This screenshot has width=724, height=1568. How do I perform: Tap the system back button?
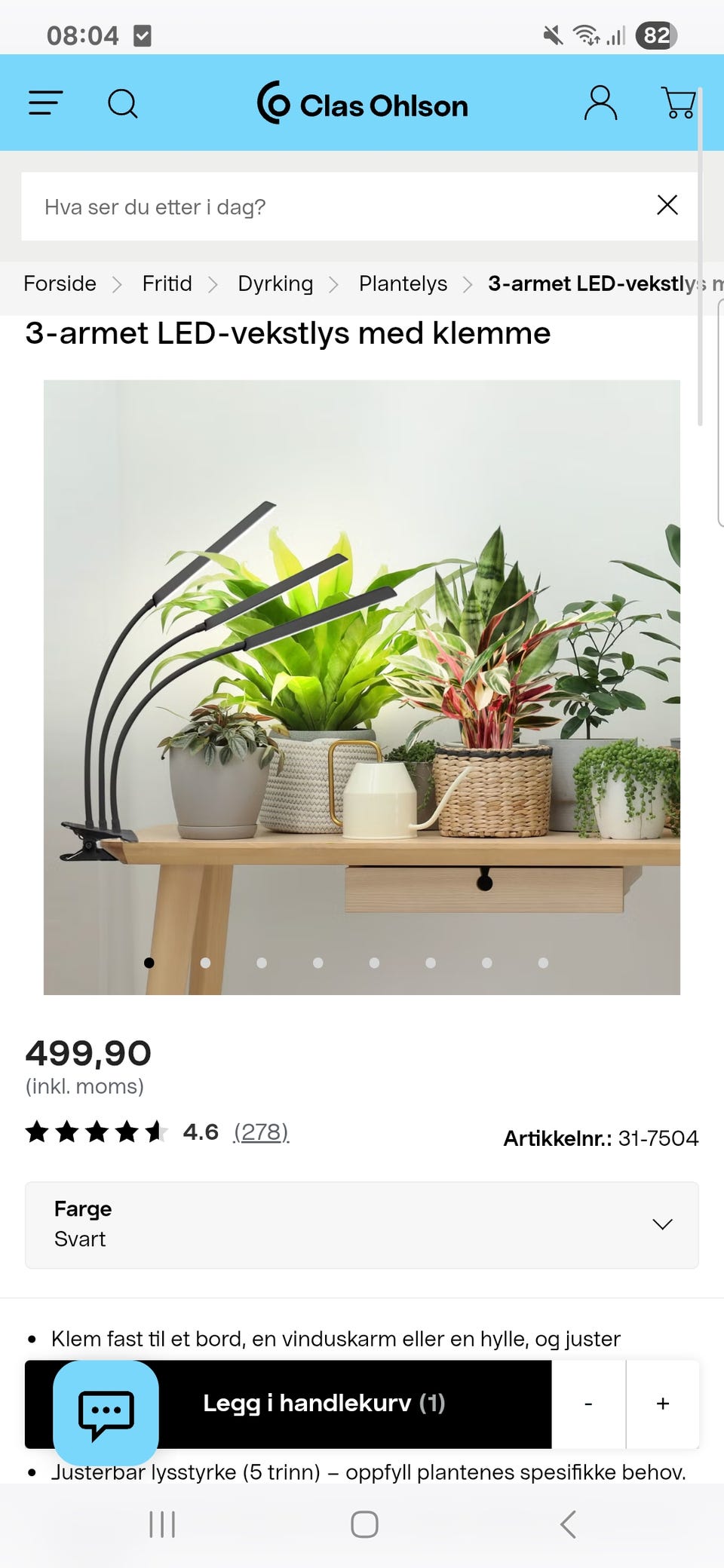(569, 1524)
